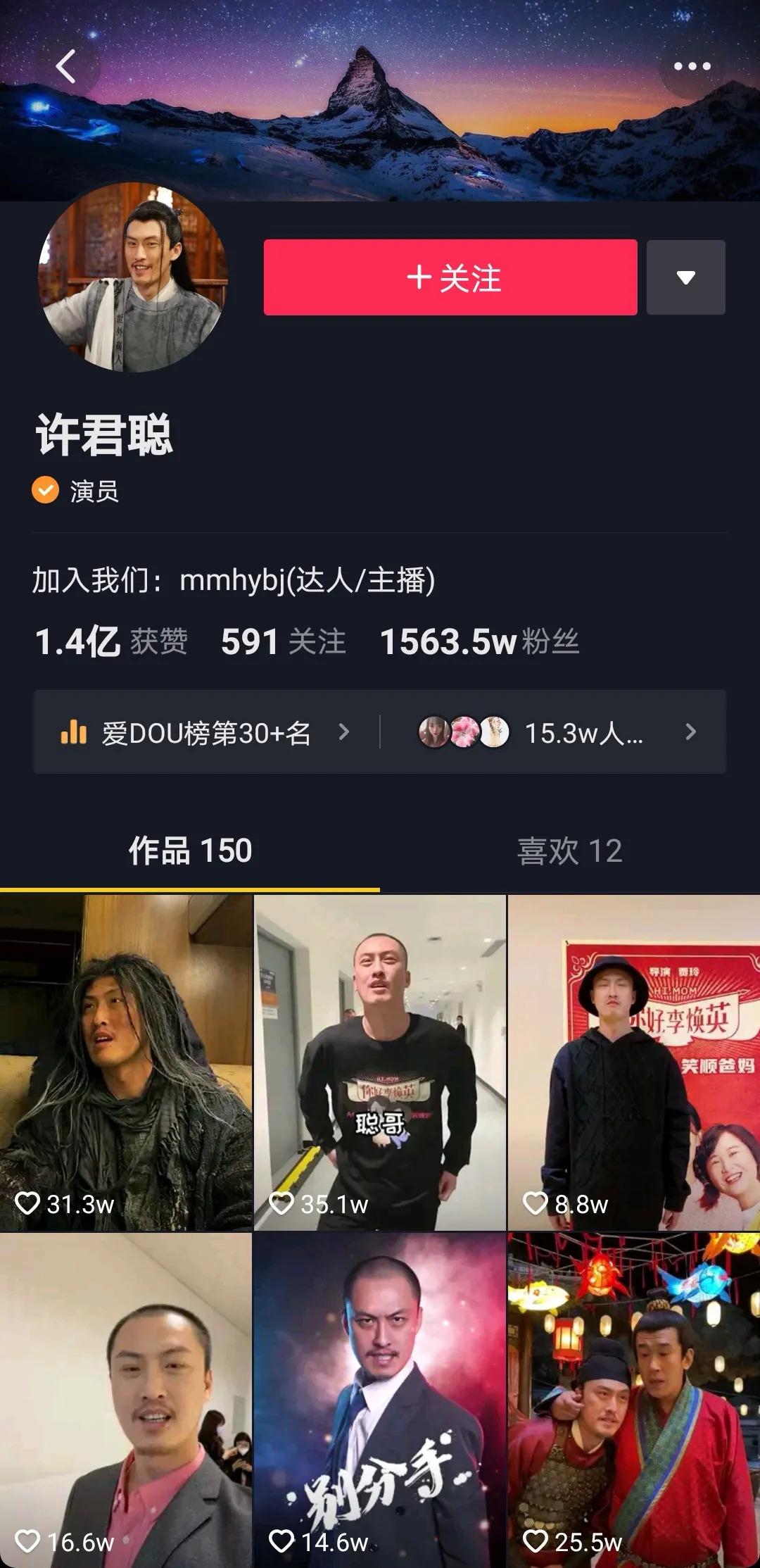Open the video with 31.3w likes
Image resolution: width=760 pixels, height=1568 pixels.
tap(126, 1062)
